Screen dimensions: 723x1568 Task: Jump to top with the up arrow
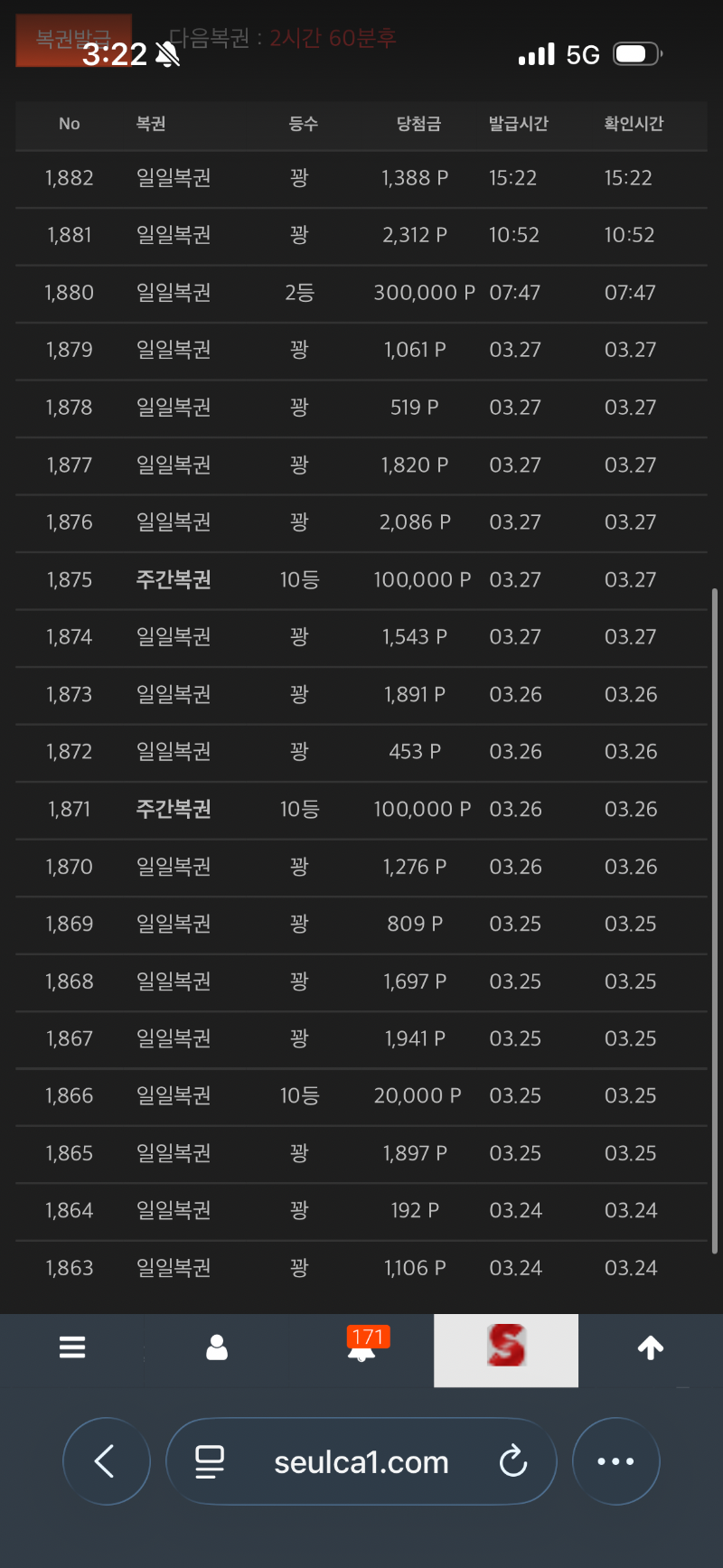(x=651, y=1347)
